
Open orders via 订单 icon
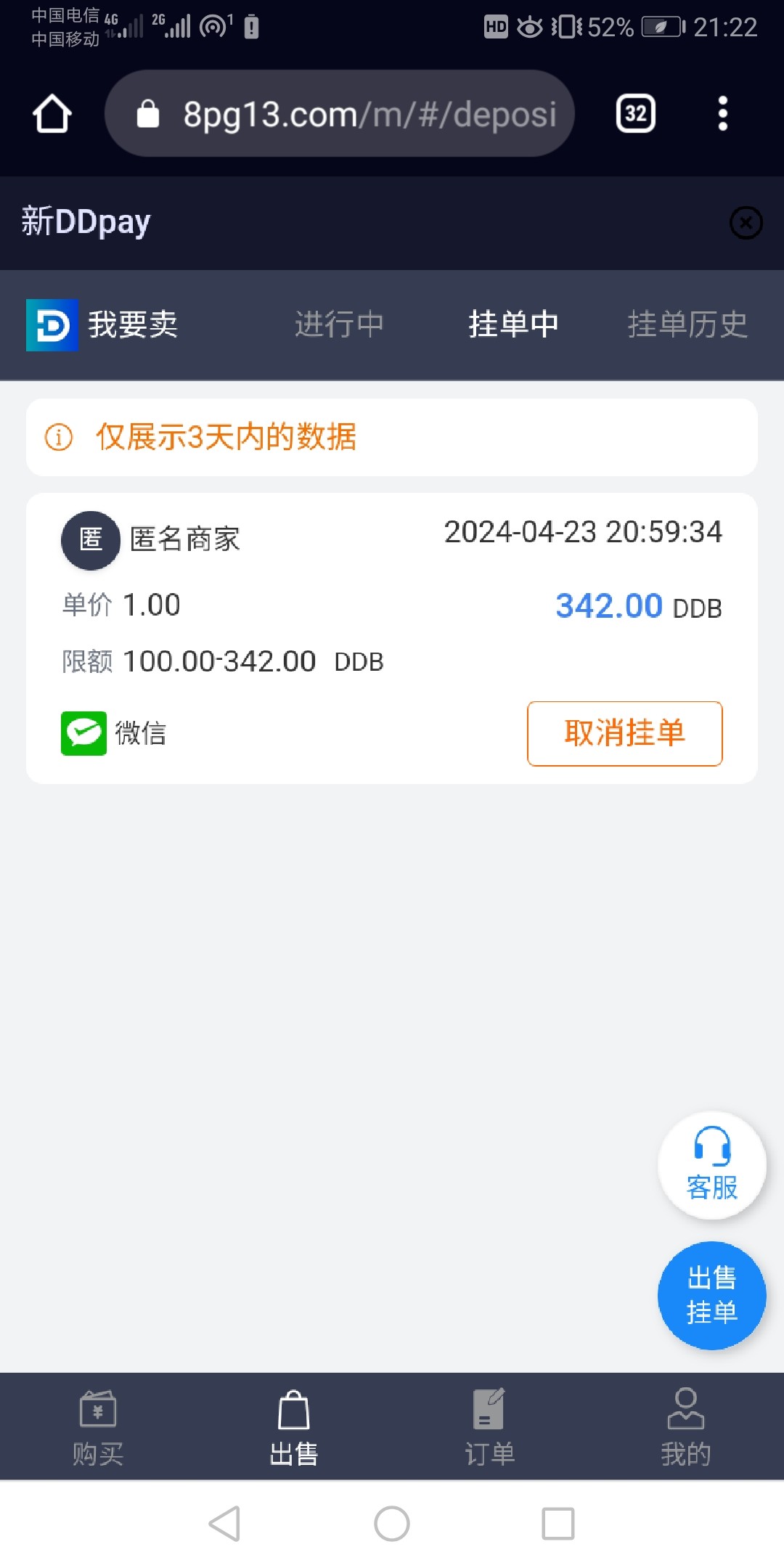pyautogui.click(x=490, y=1408)
